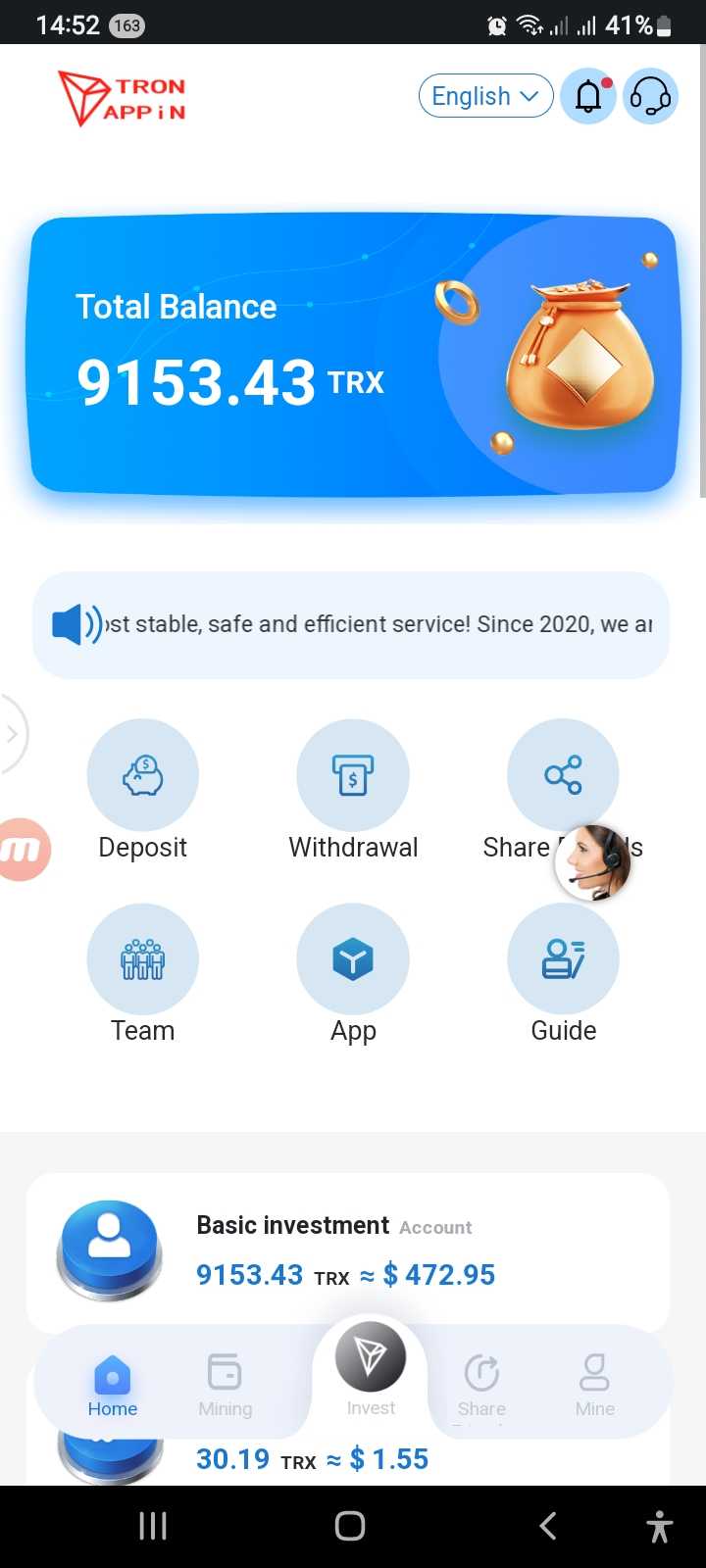This screenshot has height=1568, width=706.
Task: Open the Team section
Action: (x=143, y=959)
